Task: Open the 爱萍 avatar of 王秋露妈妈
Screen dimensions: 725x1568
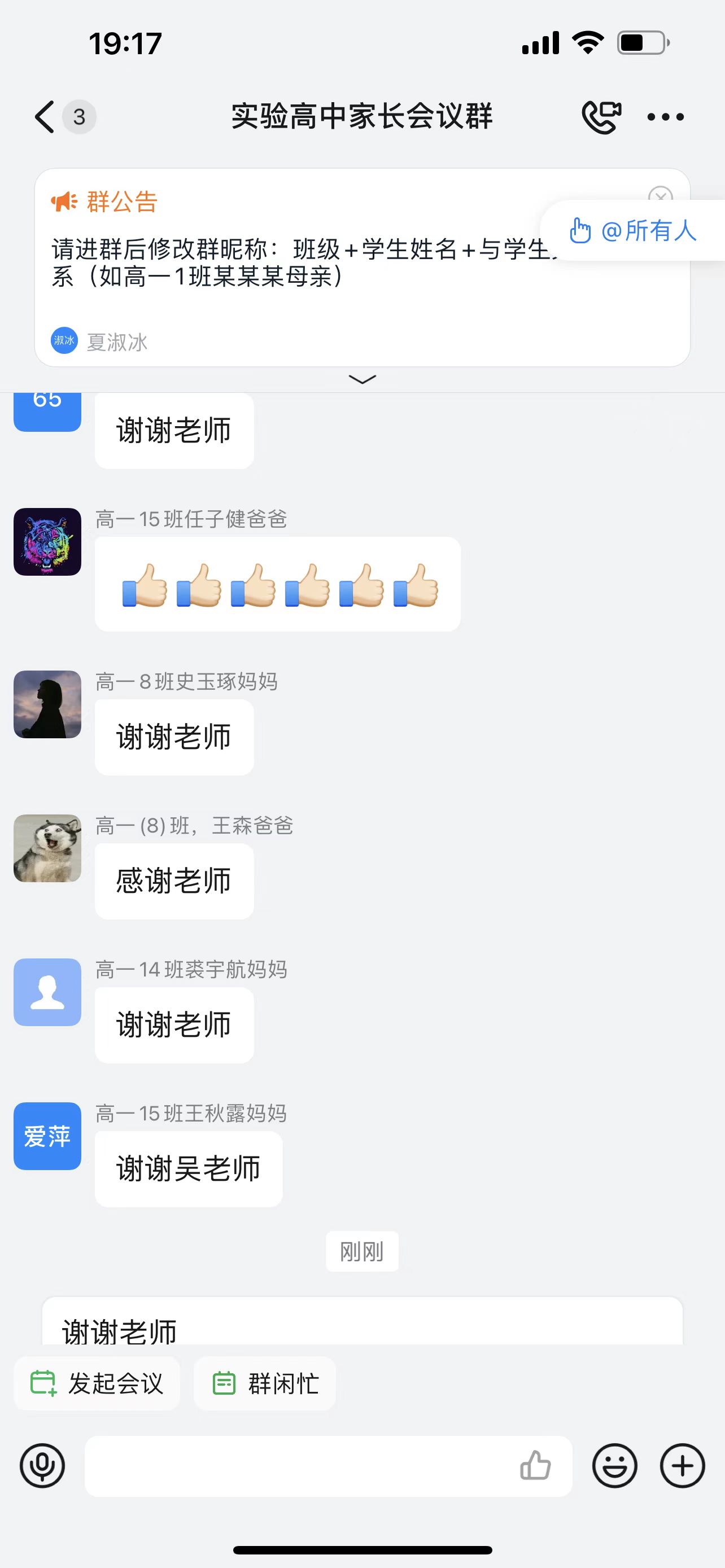Action: pyautogui.click(x=47, y=1136)
